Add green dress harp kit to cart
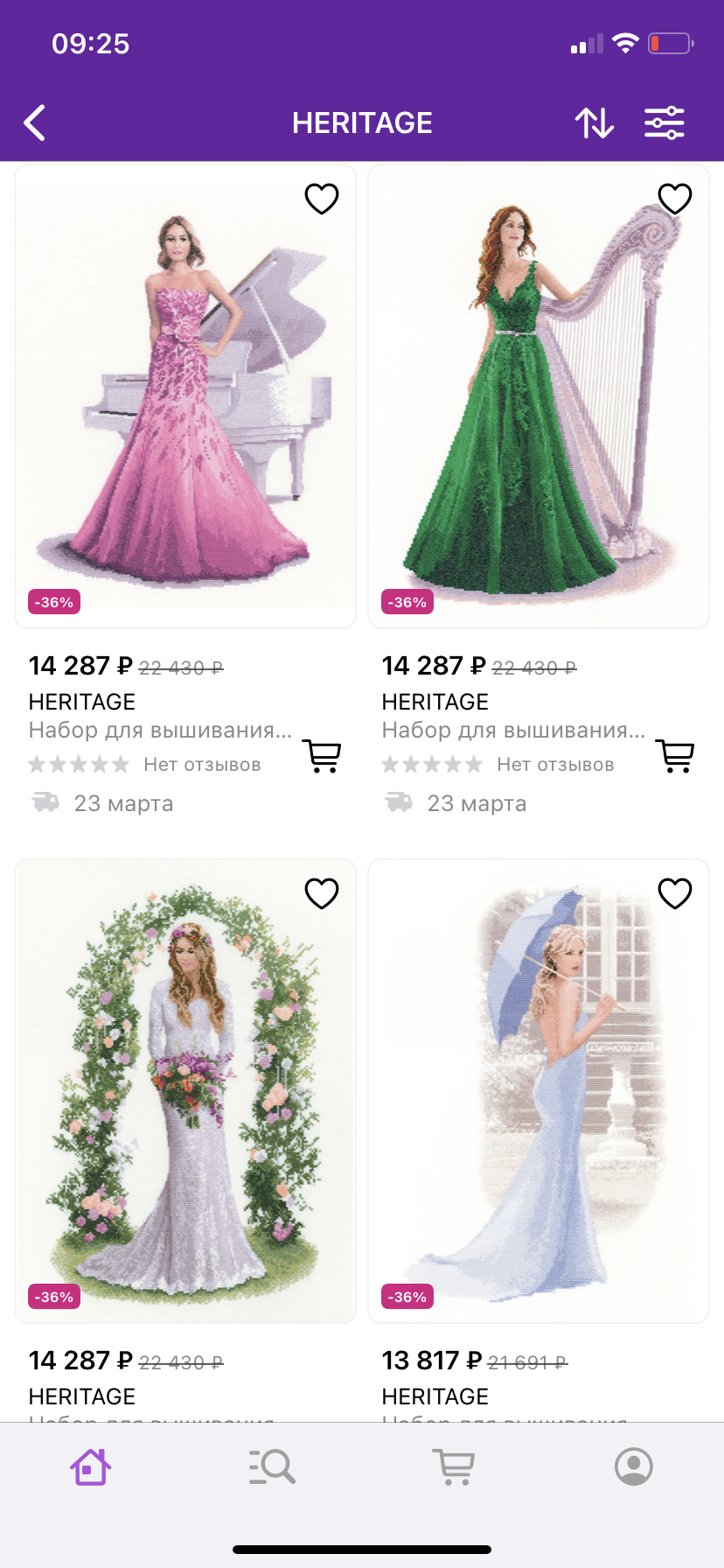This screenshot has width=724, height=1568. pos(675,755)
